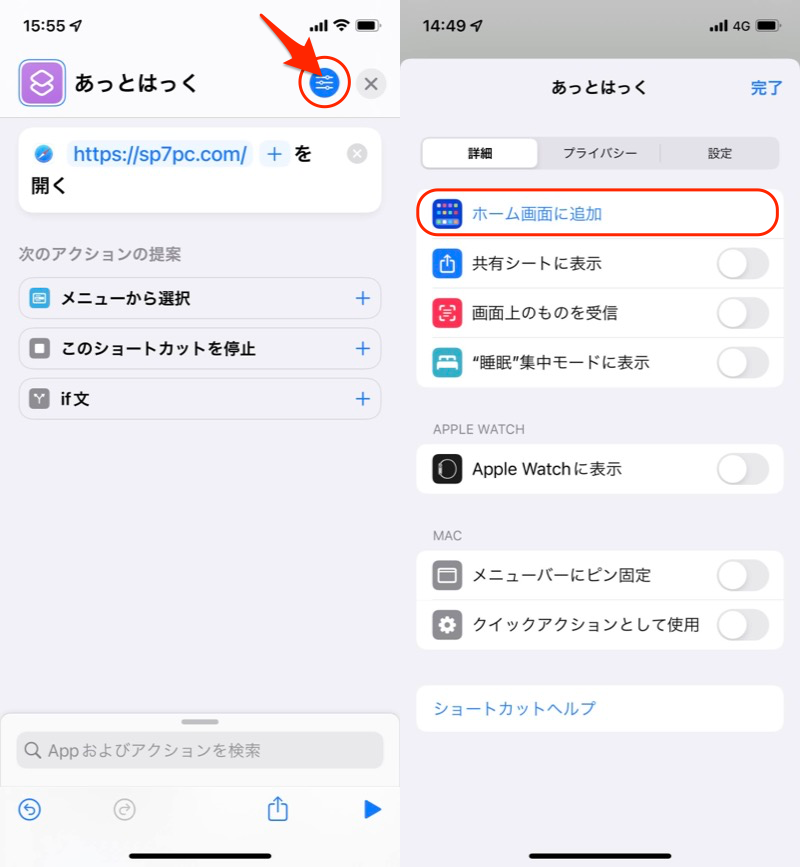Add the if文 action

point(362,399)
